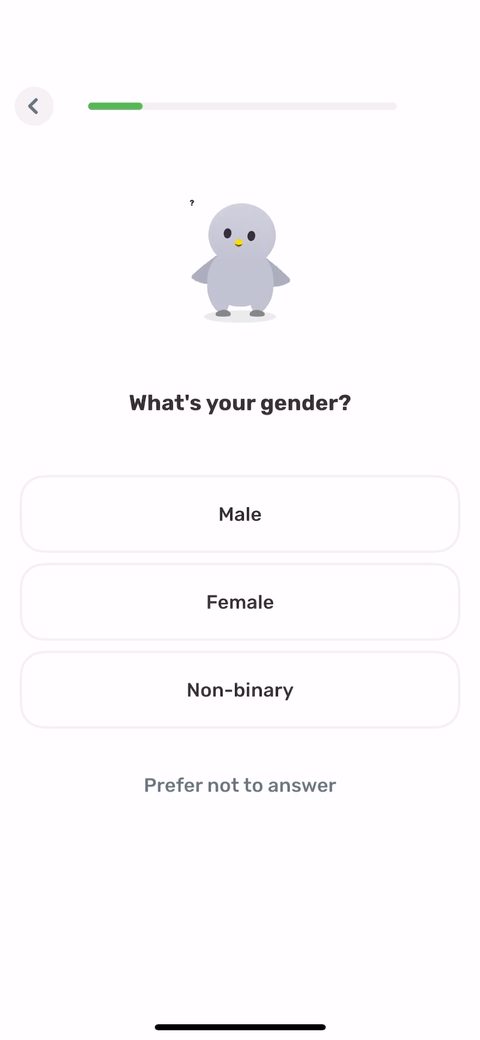Pick the Non-binary option
The width and height of the screenshot is (480, 1040).
pos(240,690)
